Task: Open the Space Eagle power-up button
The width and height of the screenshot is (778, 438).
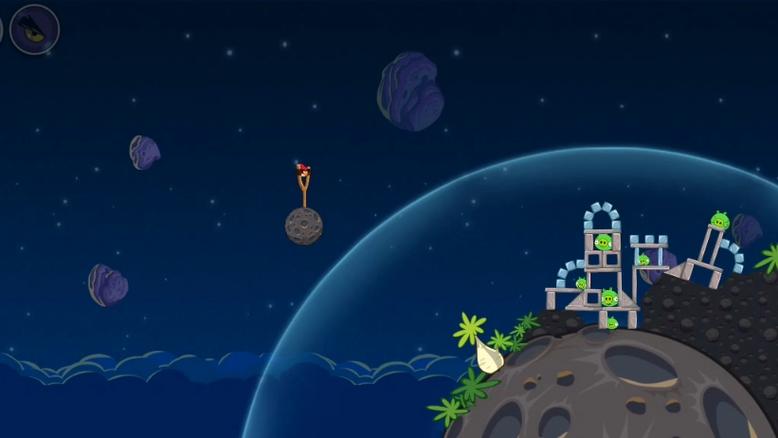Action: [34, 29]
